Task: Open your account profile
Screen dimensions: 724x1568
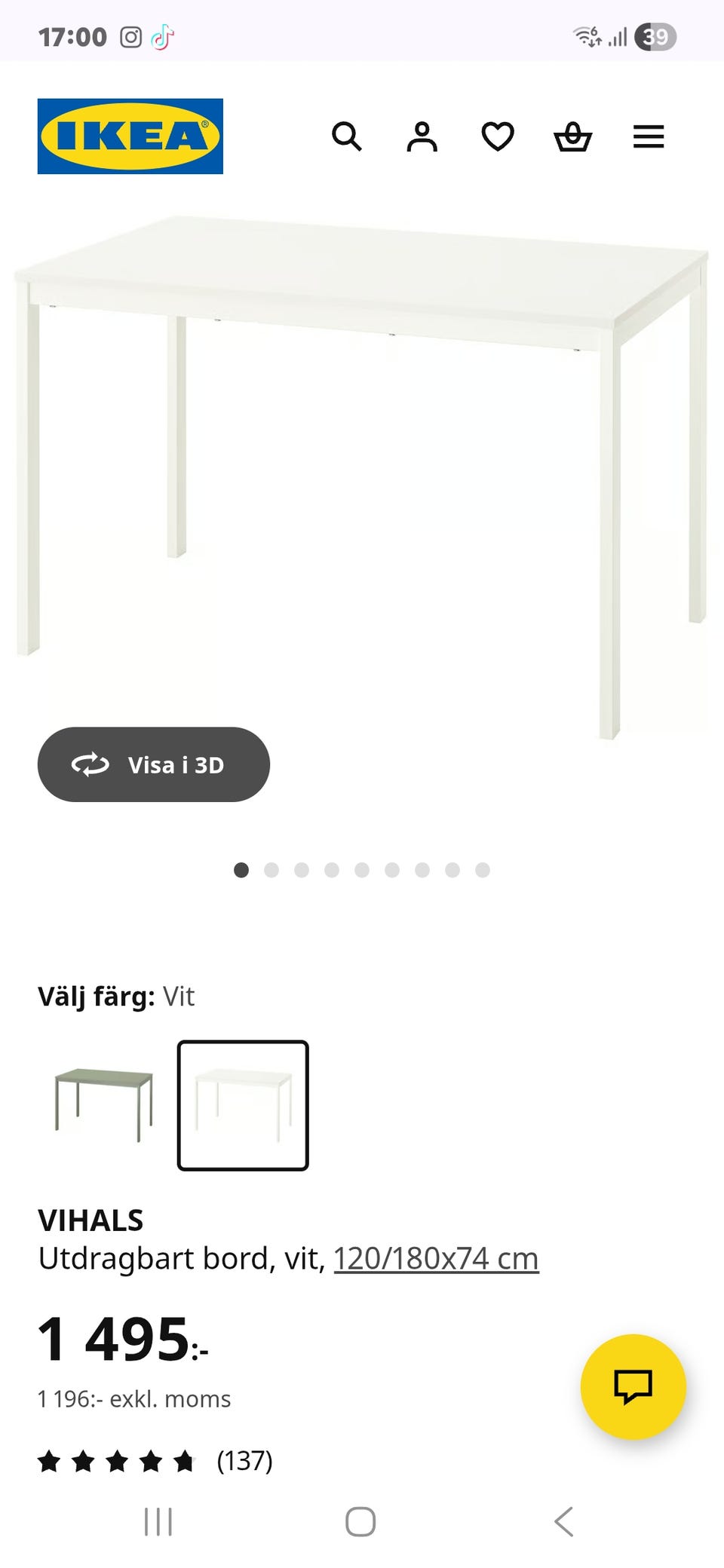Action: (423, 136)
